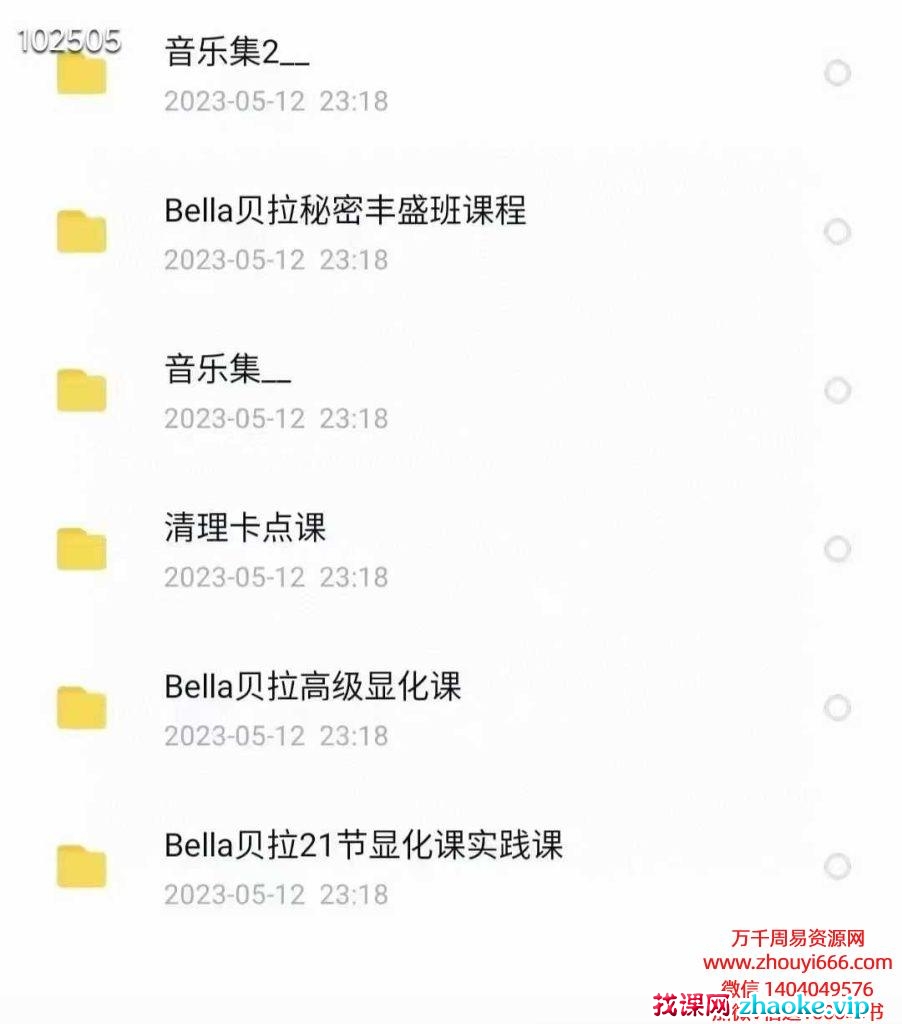Mark the 音乐集__ folder's selection circle
This screenshot has height=1024, width=902.
point(837,390)
